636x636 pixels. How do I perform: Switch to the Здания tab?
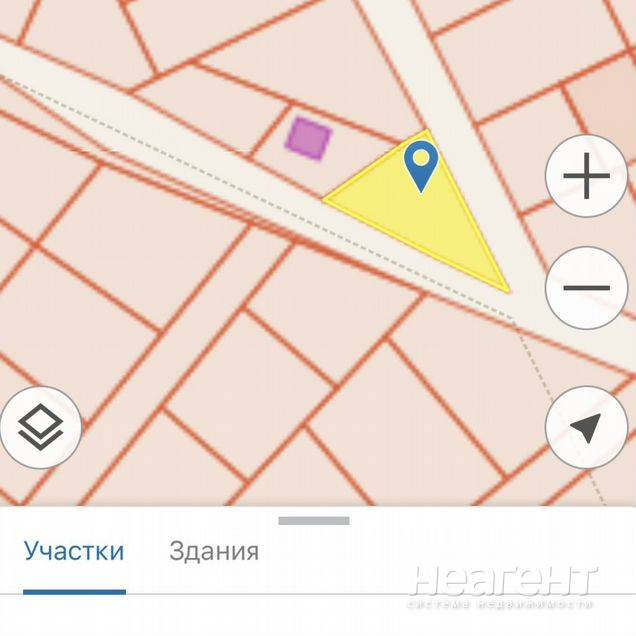tap(214, 552)
